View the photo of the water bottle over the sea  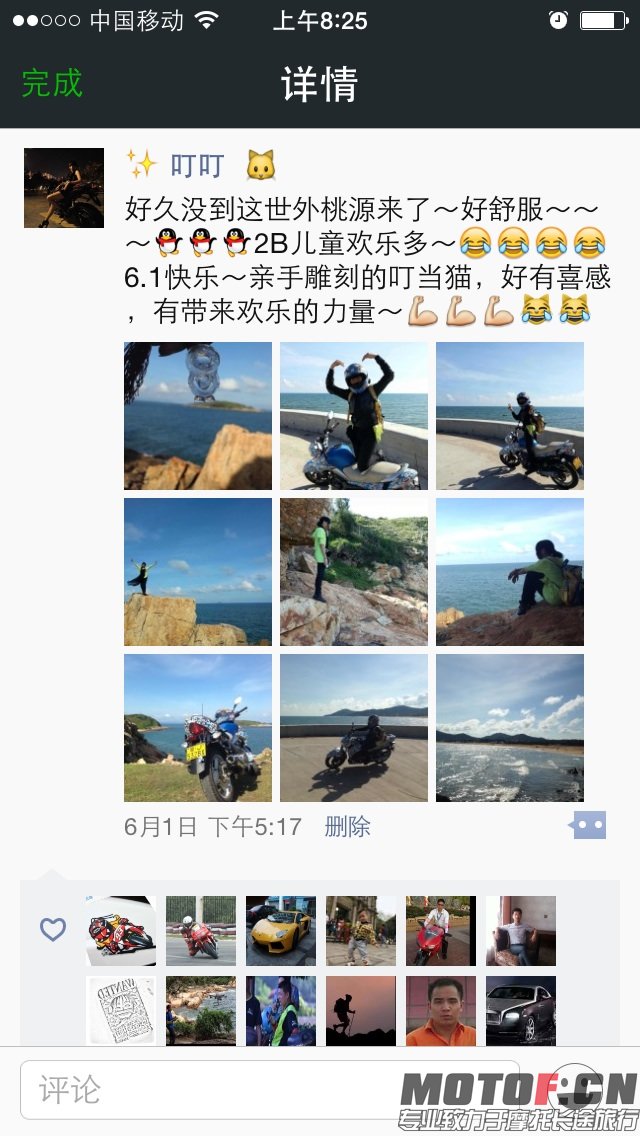[198, 416]
